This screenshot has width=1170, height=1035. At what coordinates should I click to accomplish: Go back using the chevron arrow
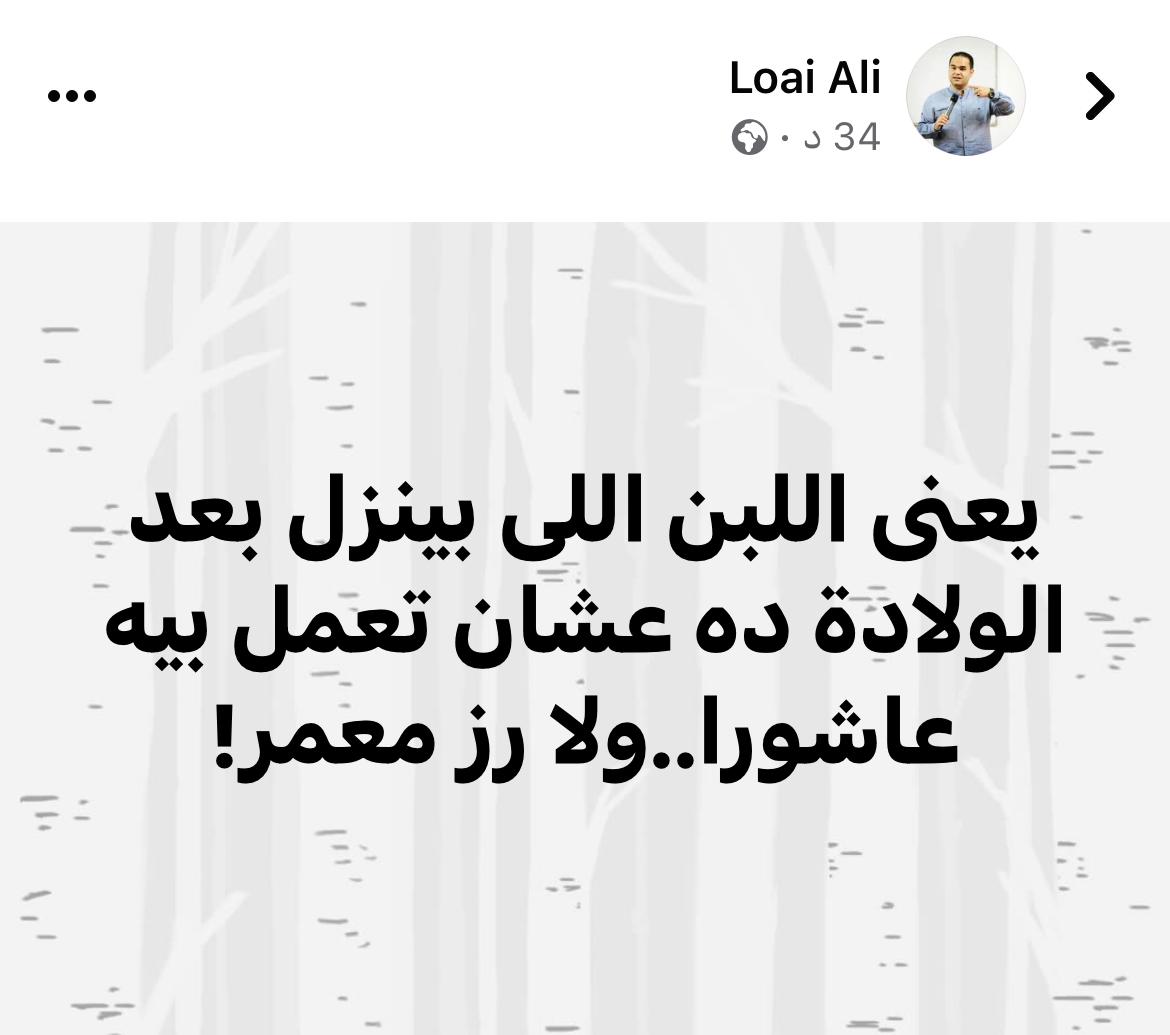pos(1099,97)
